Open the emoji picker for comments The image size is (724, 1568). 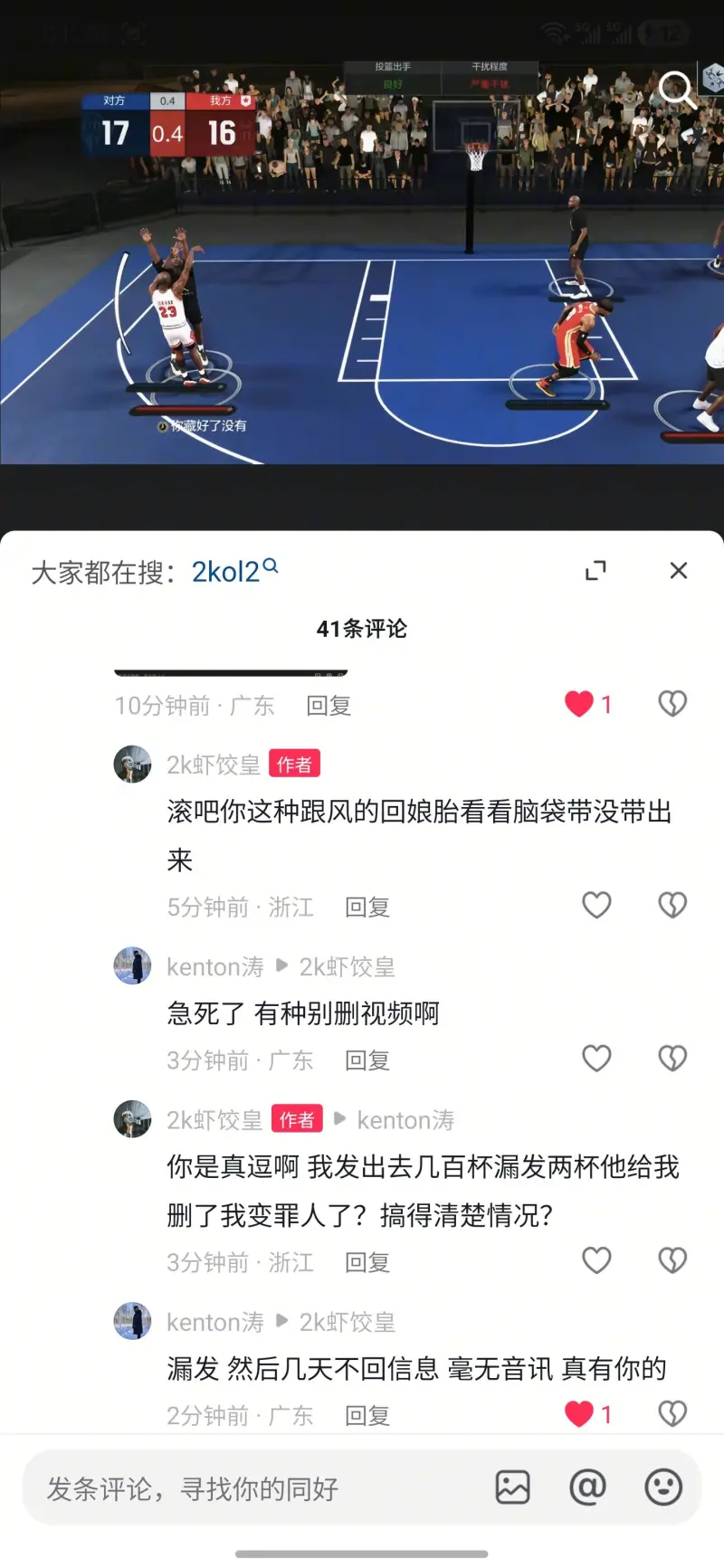pyautogui.click(x=662, y=1487)
